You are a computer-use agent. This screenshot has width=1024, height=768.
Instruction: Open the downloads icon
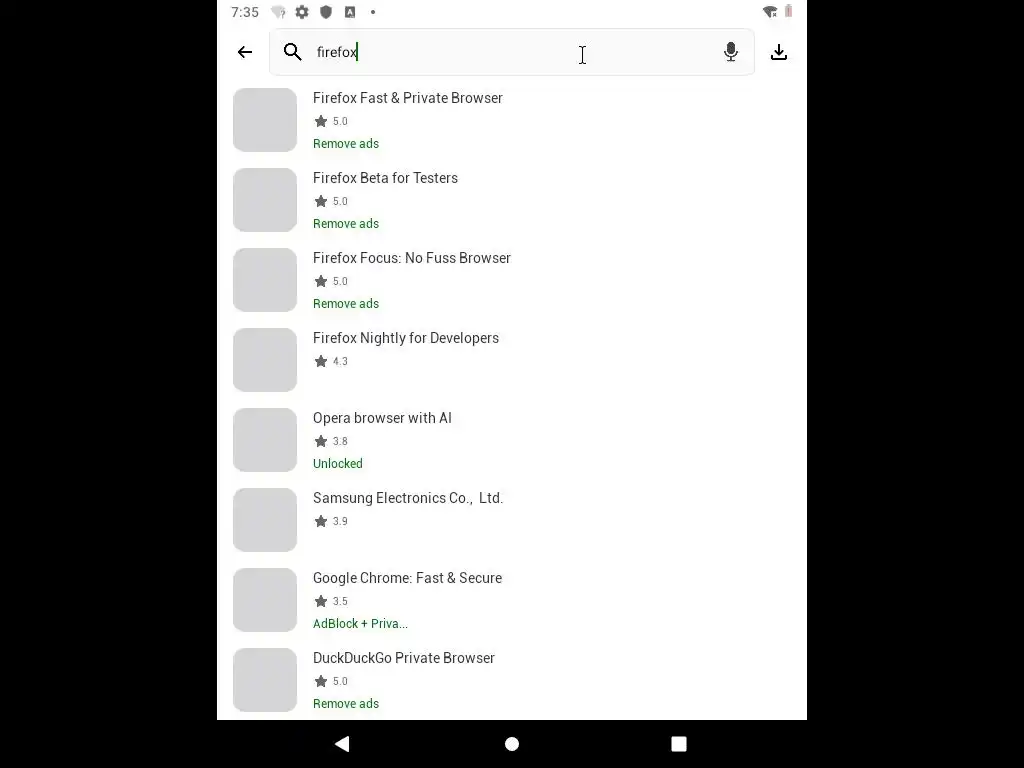[x=779, y=52]
